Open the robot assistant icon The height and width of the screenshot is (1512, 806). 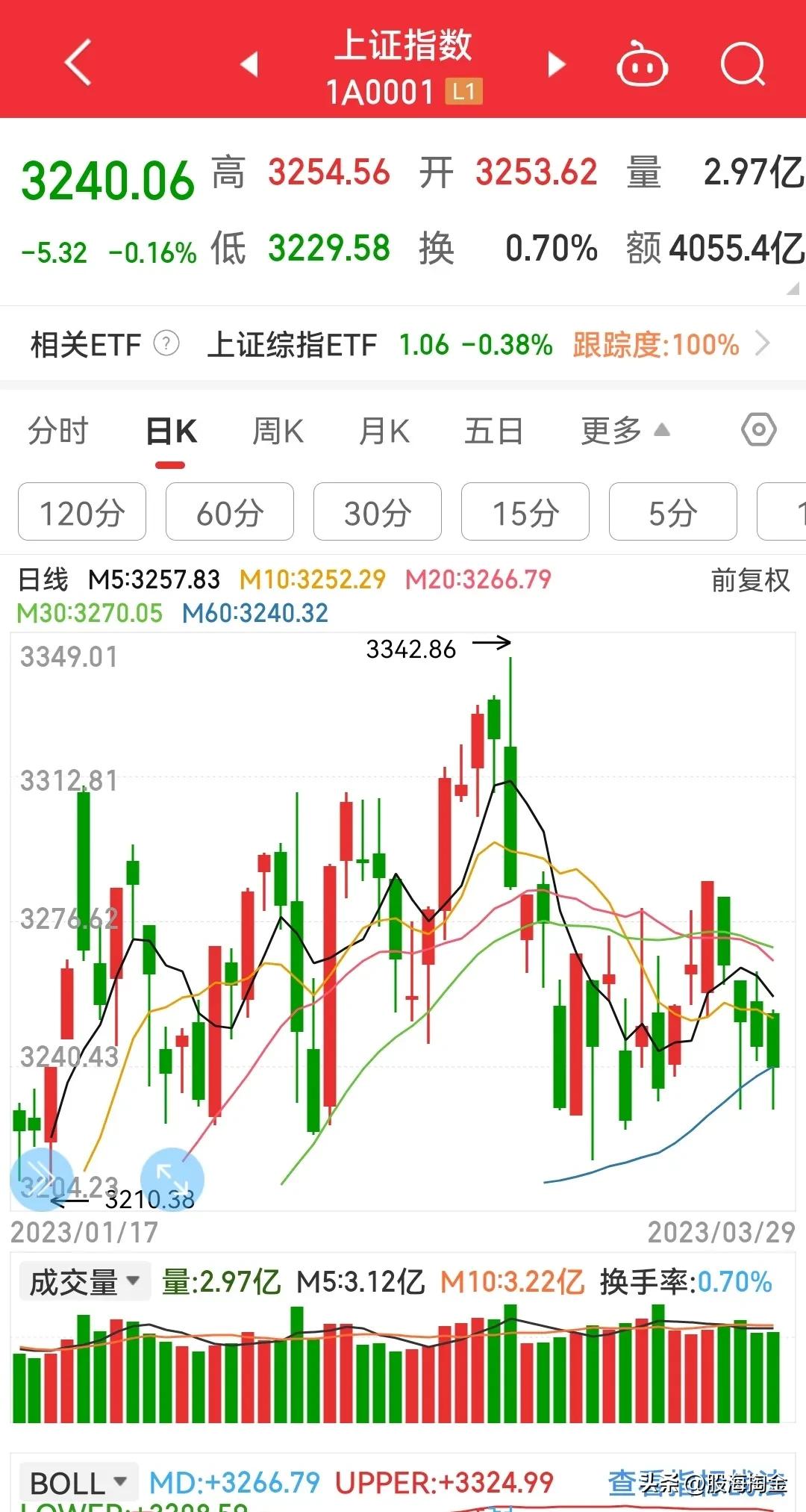(x=641, y=64)
